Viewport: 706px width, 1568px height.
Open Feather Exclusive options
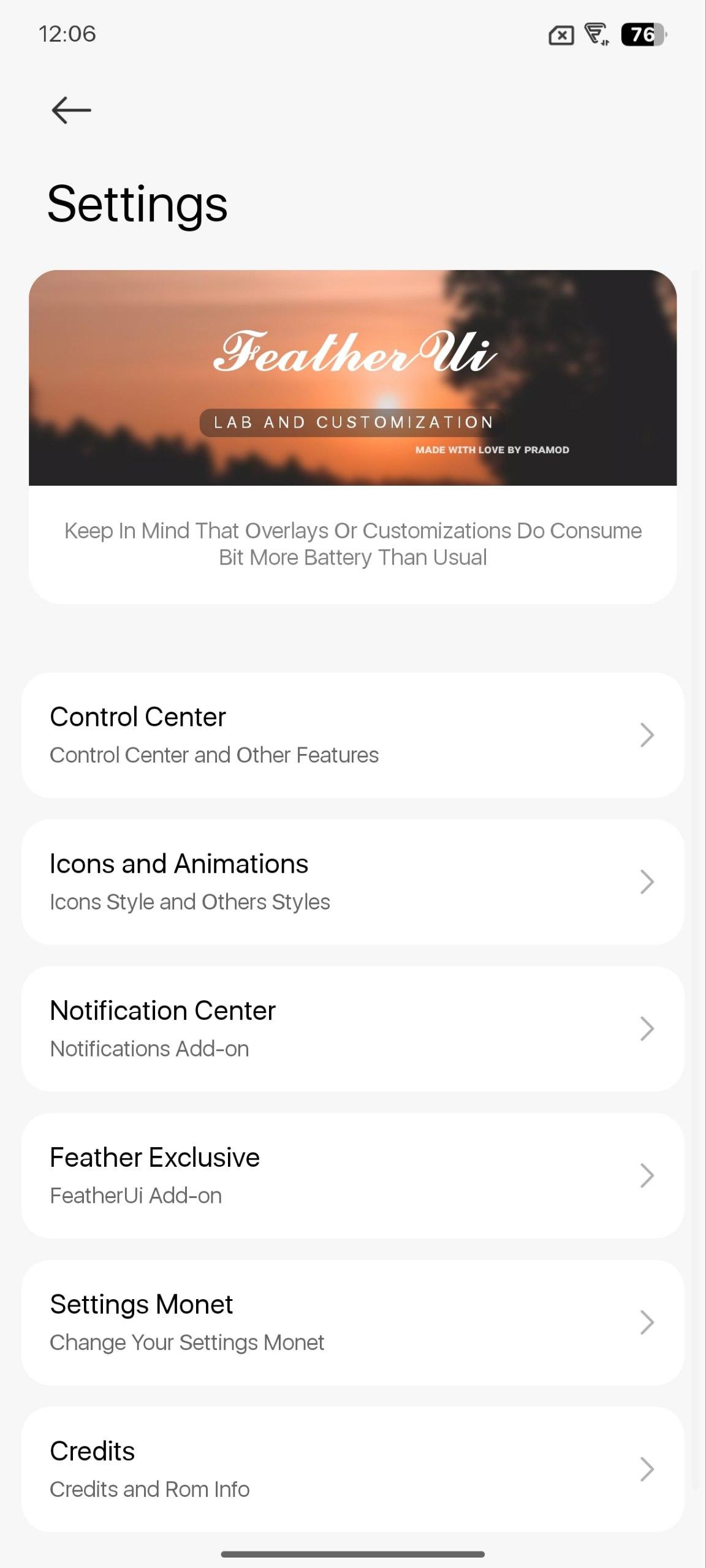[352, 1175]
